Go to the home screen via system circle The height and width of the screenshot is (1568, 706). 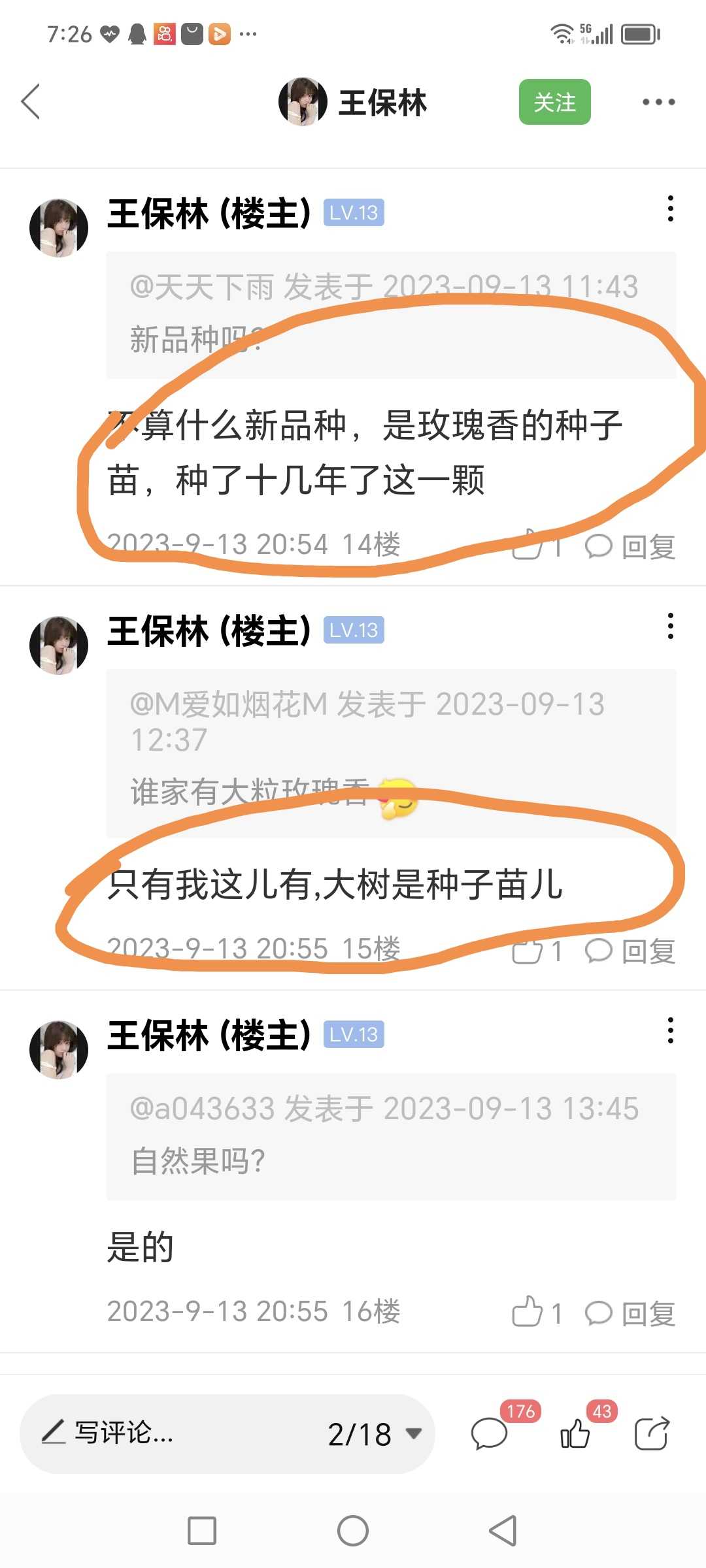tap(353, 1531)
